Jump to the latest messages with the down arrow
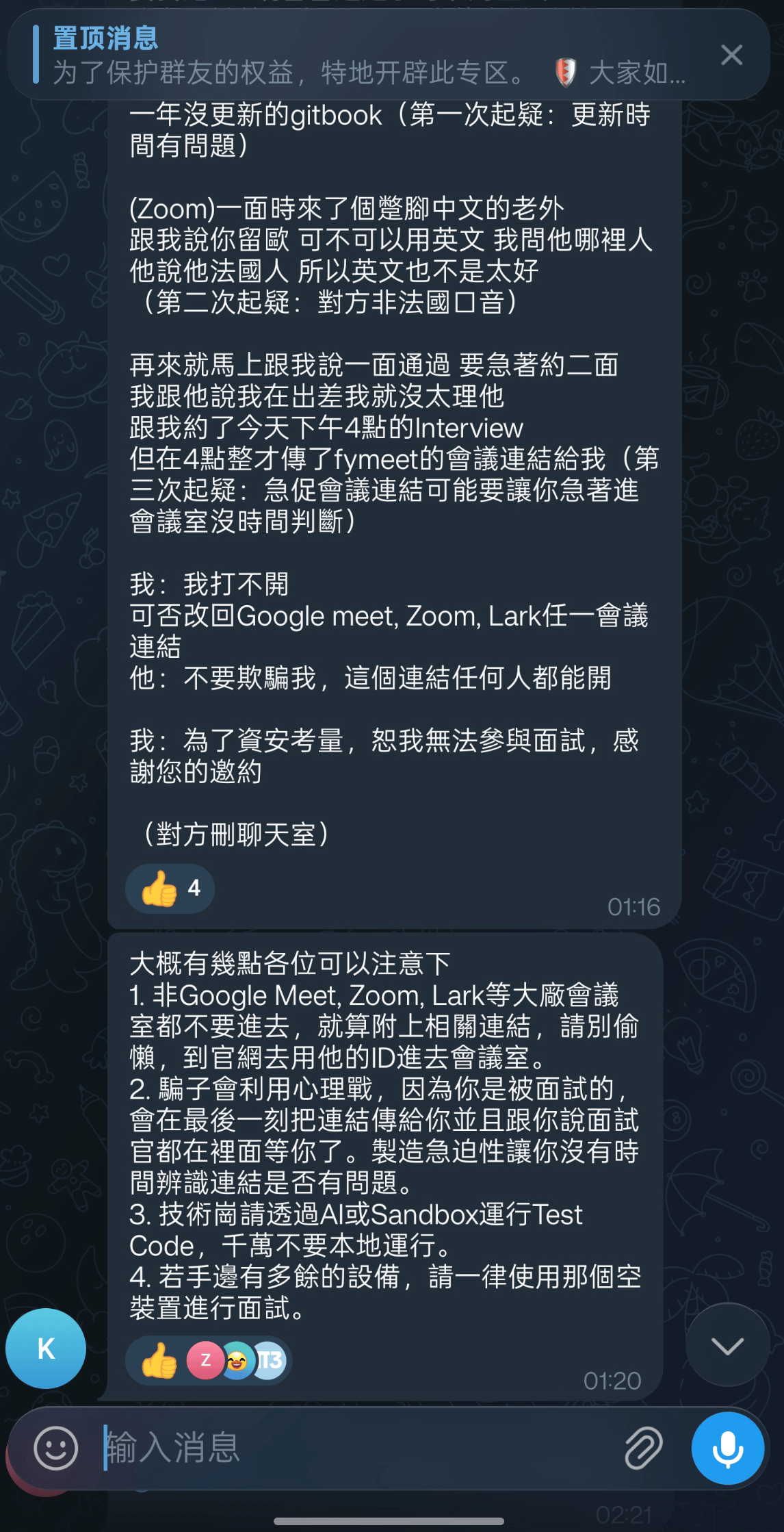Screen dimensions: 784x1532 [x=727, y=1345]
